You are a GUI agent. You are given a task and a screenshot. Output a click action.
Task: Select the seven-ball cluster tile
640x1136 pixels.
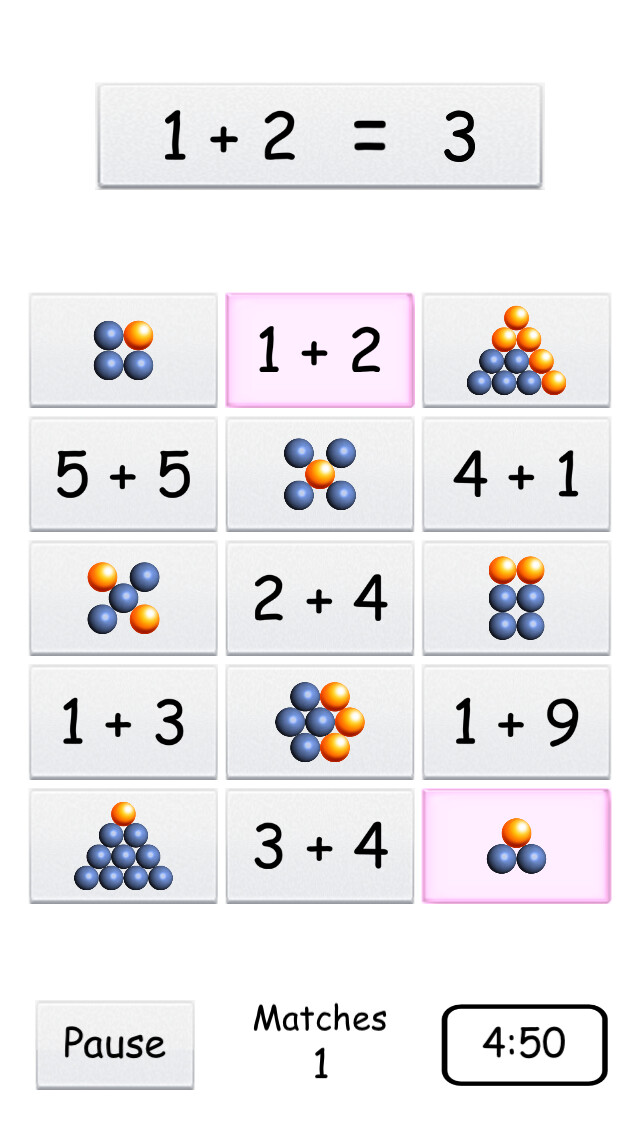[x=320, y=722]
